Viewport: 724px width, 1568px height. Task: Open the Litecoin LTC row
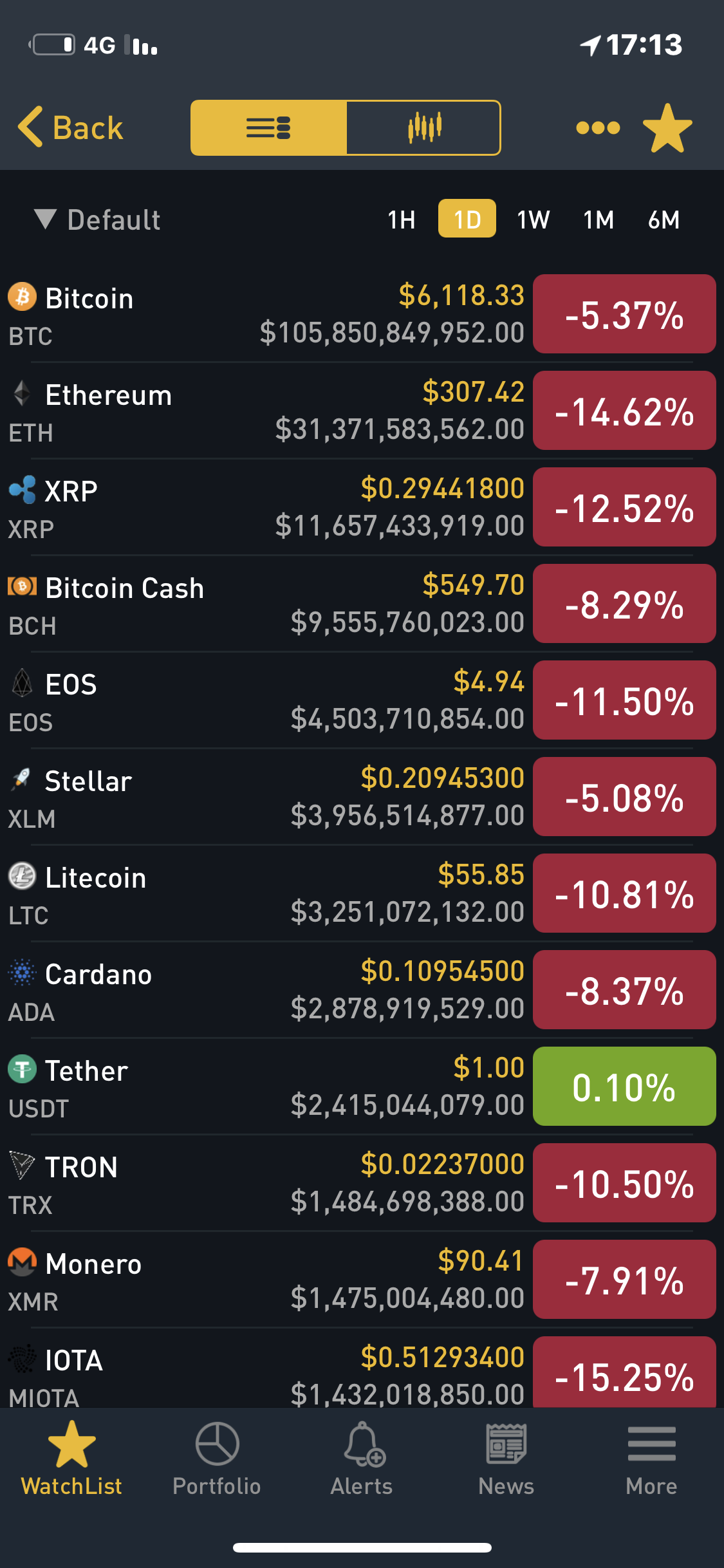362,893
